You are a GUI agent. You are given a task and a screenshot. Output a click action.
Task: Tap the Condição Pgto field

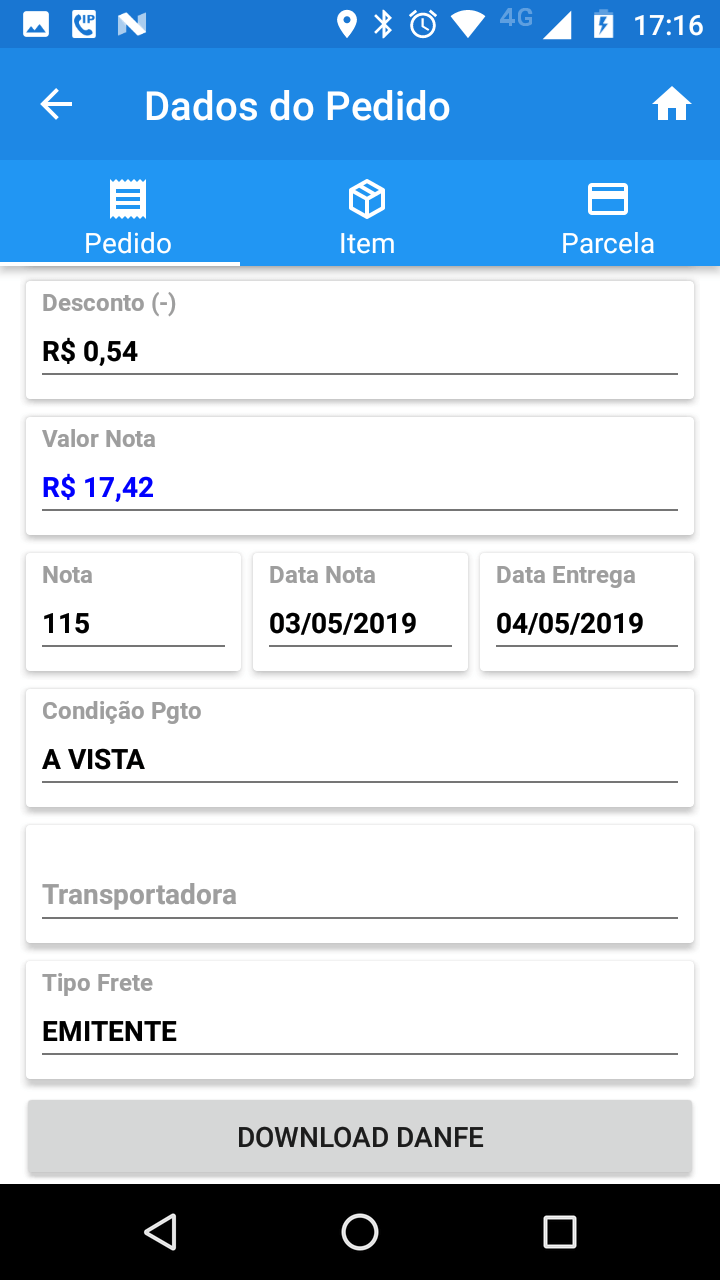pyautogui.click(x=360, y=760)
